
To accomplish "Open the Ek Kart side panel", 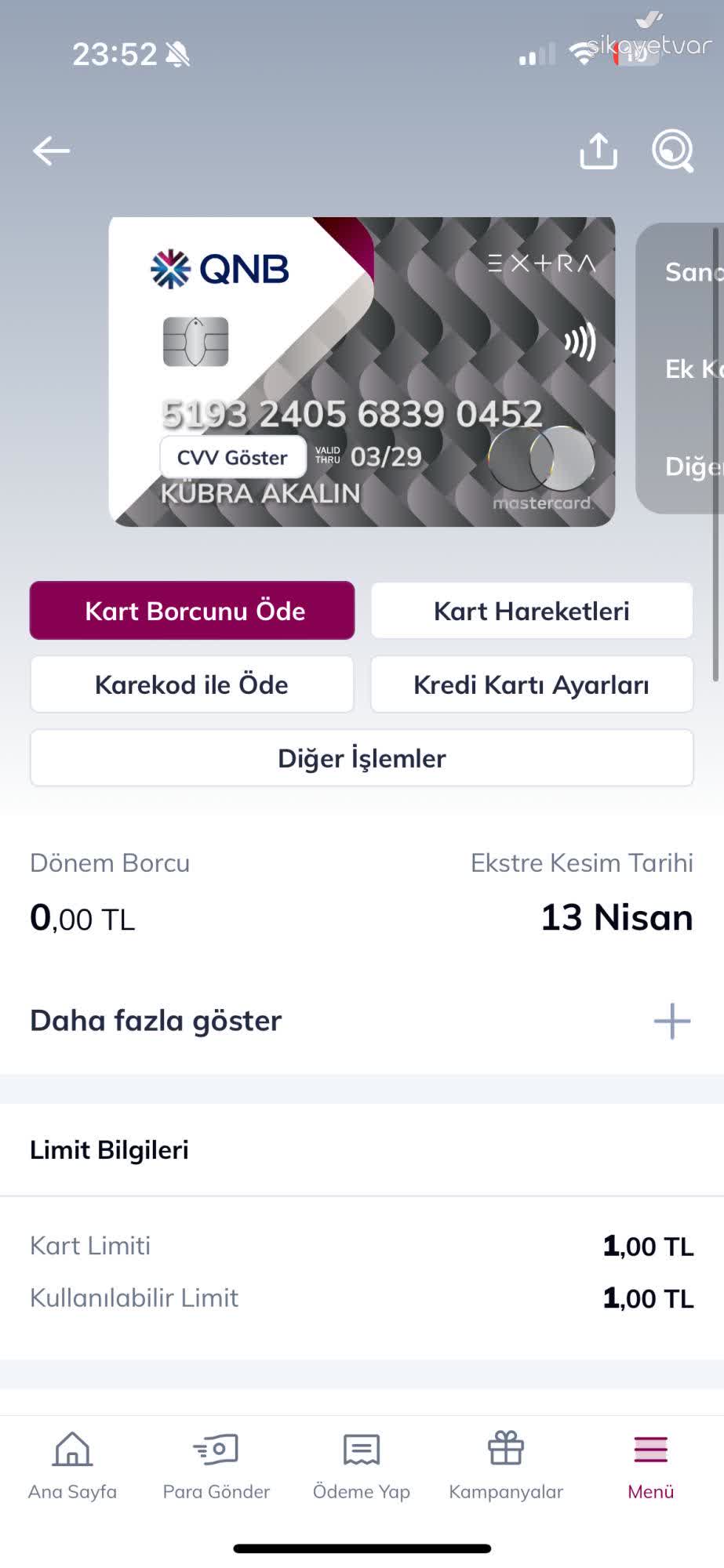I will coord(697,368).
